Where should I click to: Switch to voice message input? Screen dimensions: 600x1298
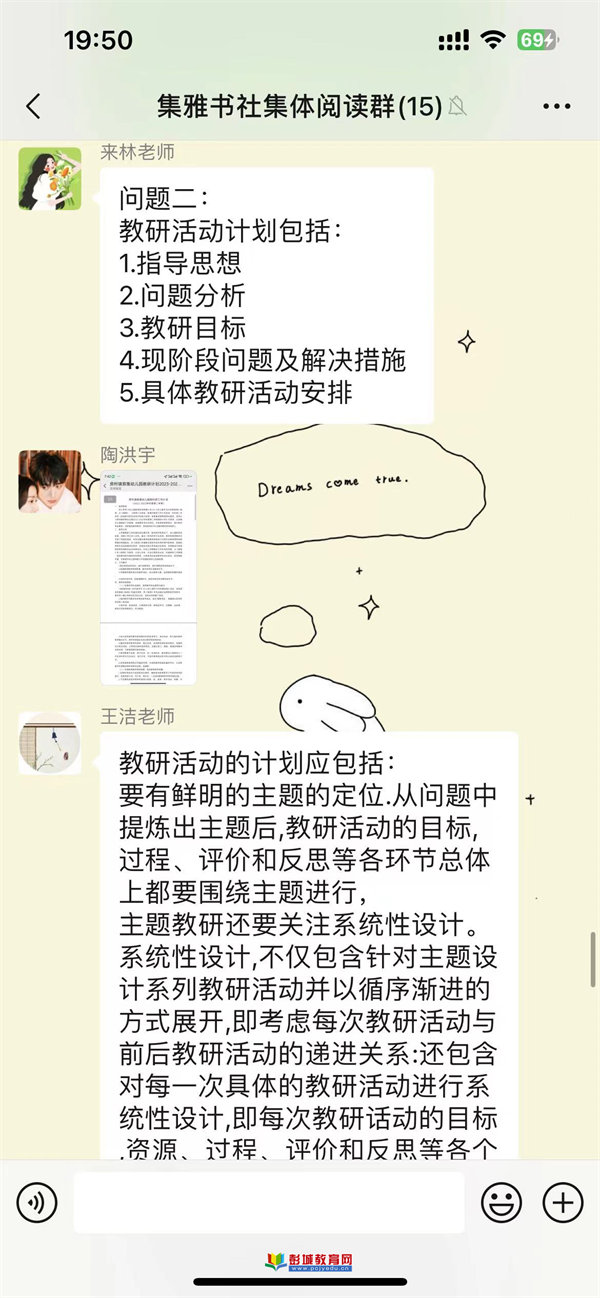(37, 1201)
